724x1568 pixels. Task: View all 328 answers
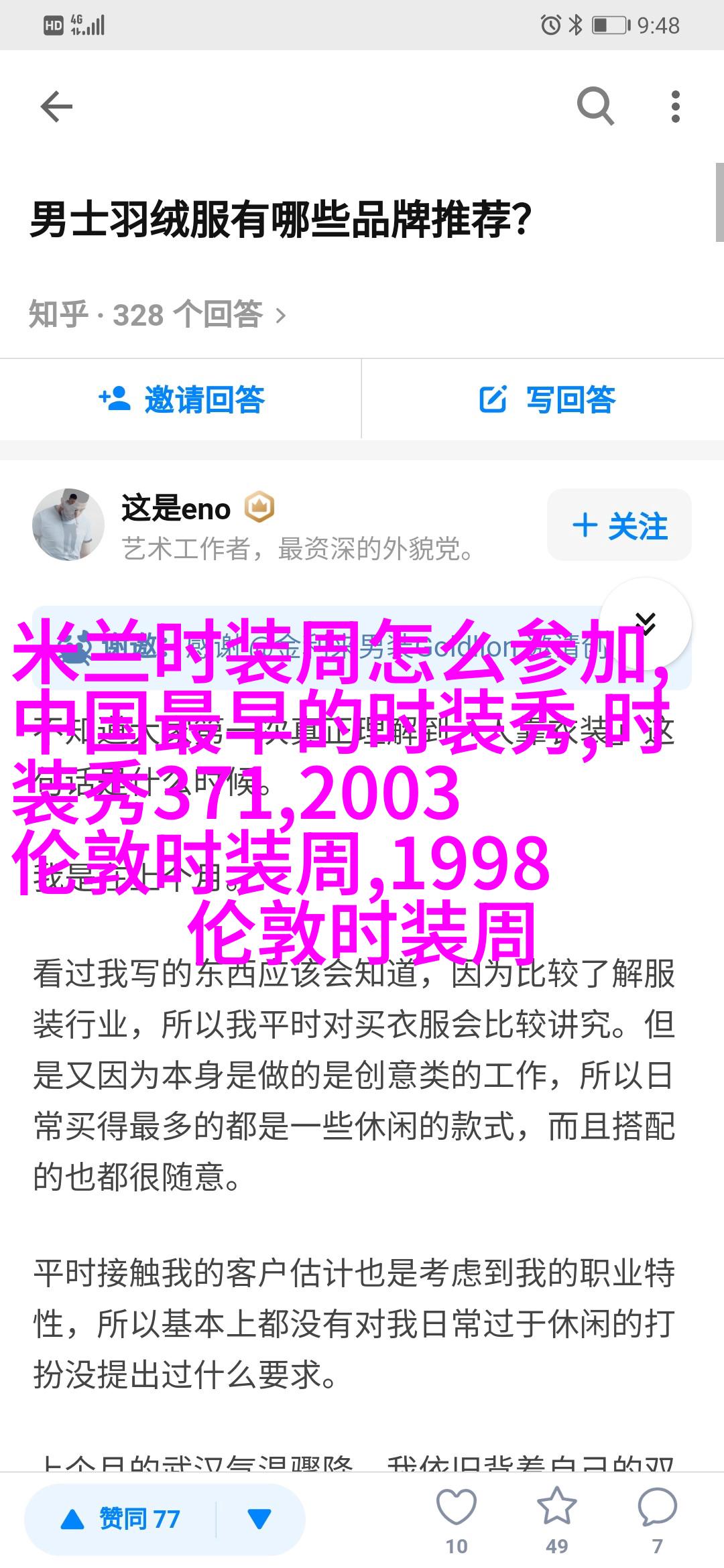point(158,314)
